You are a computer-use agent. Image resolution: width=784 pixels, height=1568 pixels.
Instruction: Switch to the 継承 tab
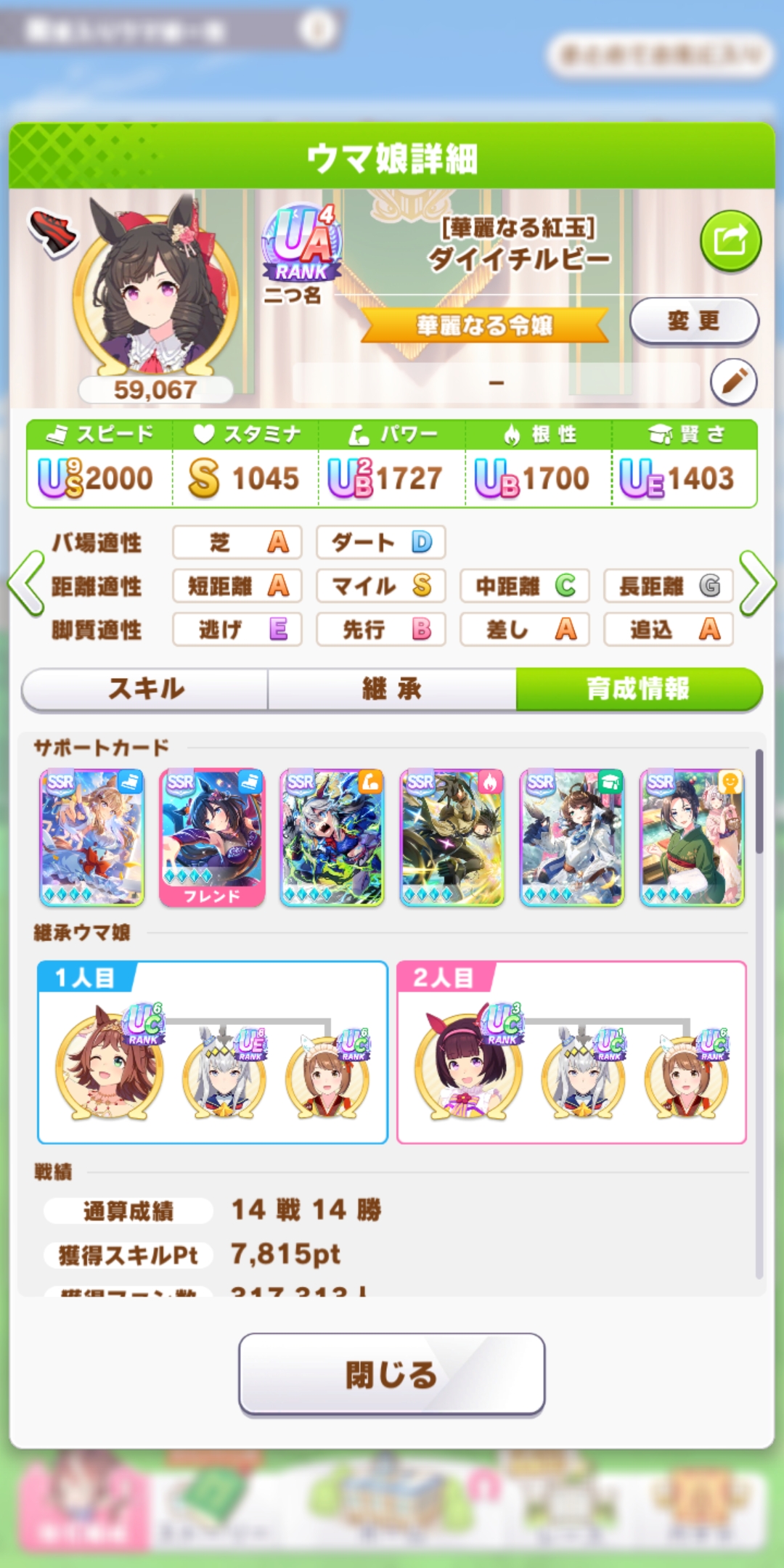392,689
